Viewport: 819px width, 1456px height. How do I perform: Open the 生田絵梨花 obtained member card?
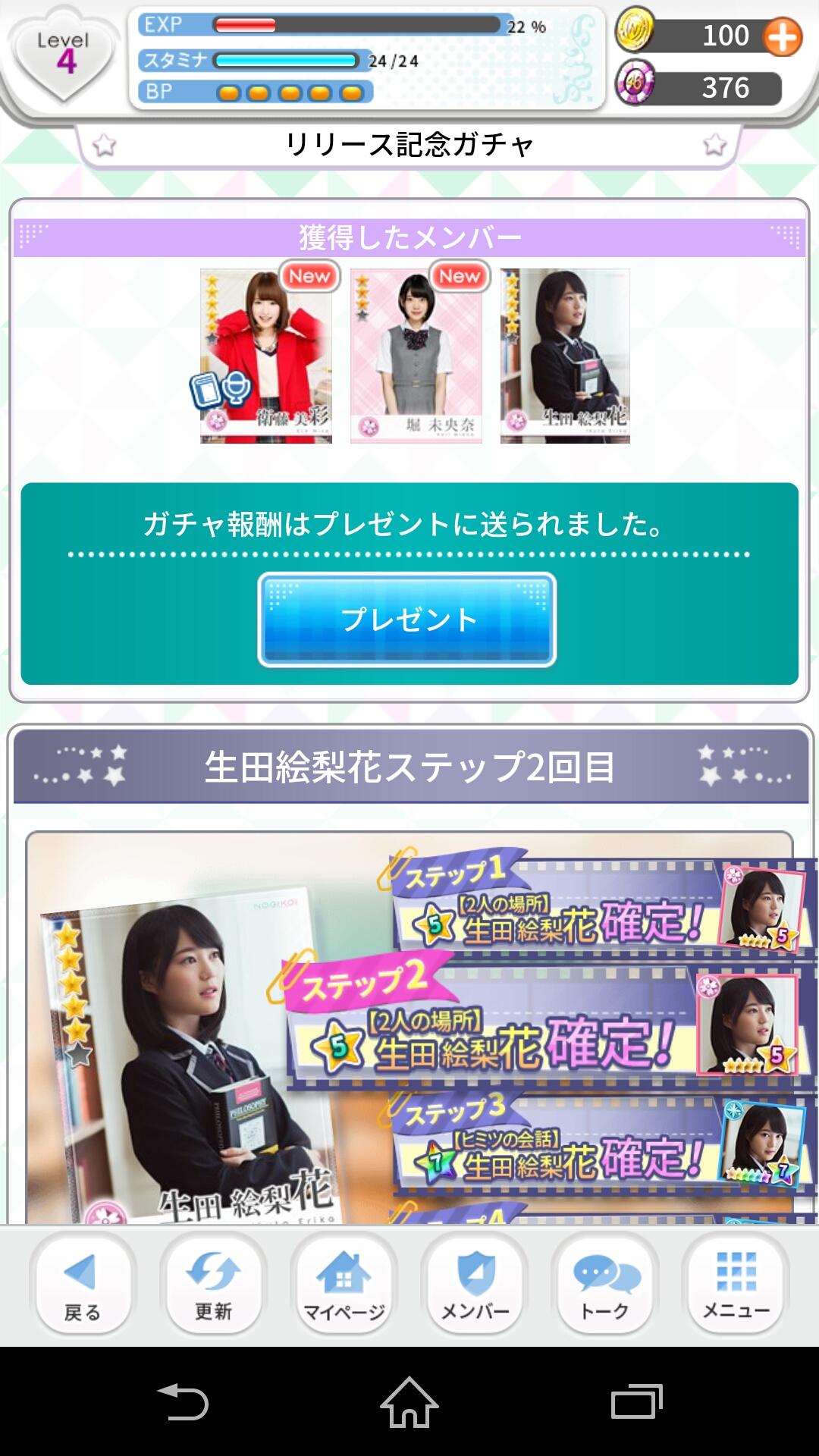click(565, 356)
